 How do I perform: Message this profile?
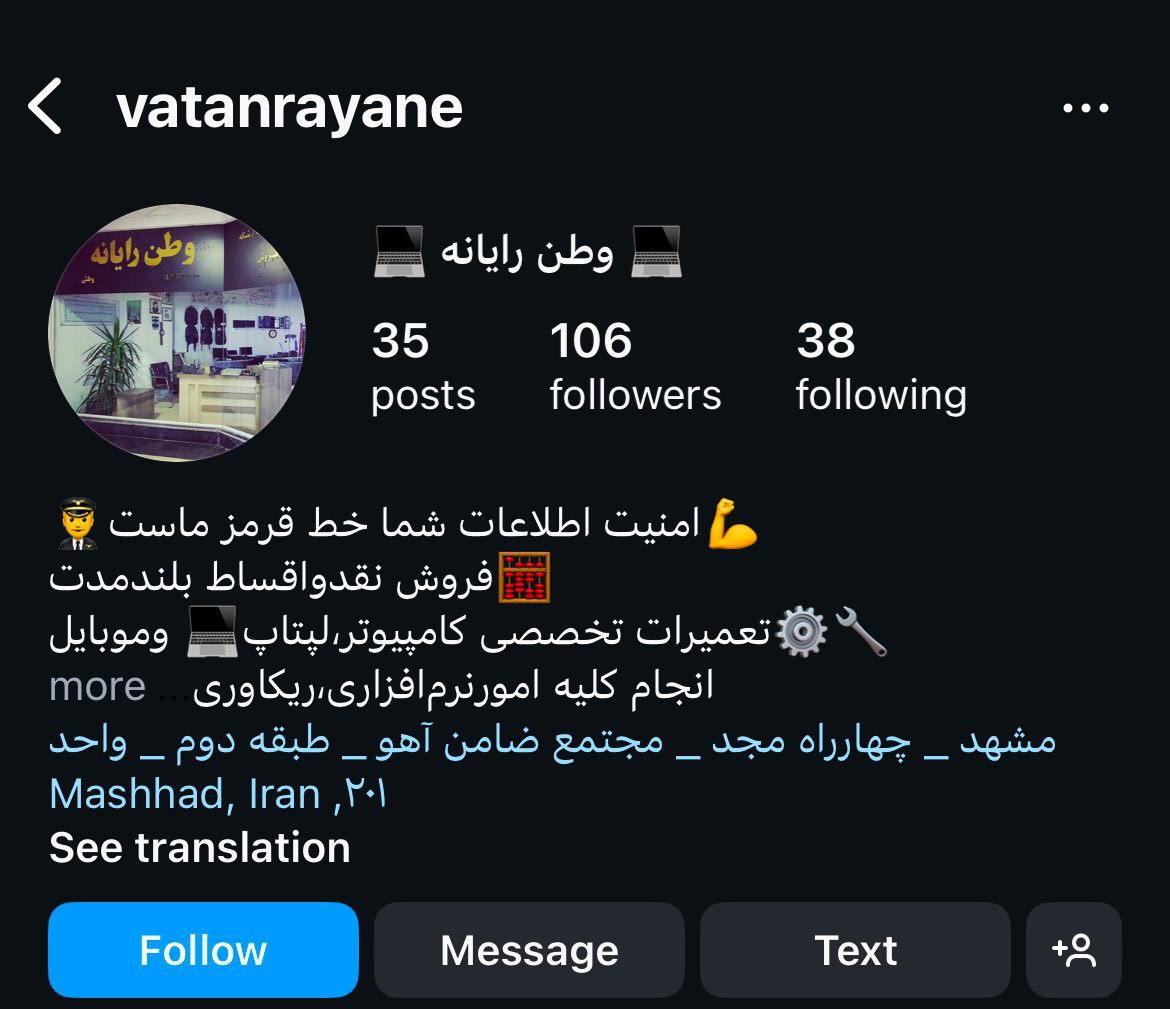(529, 950)
